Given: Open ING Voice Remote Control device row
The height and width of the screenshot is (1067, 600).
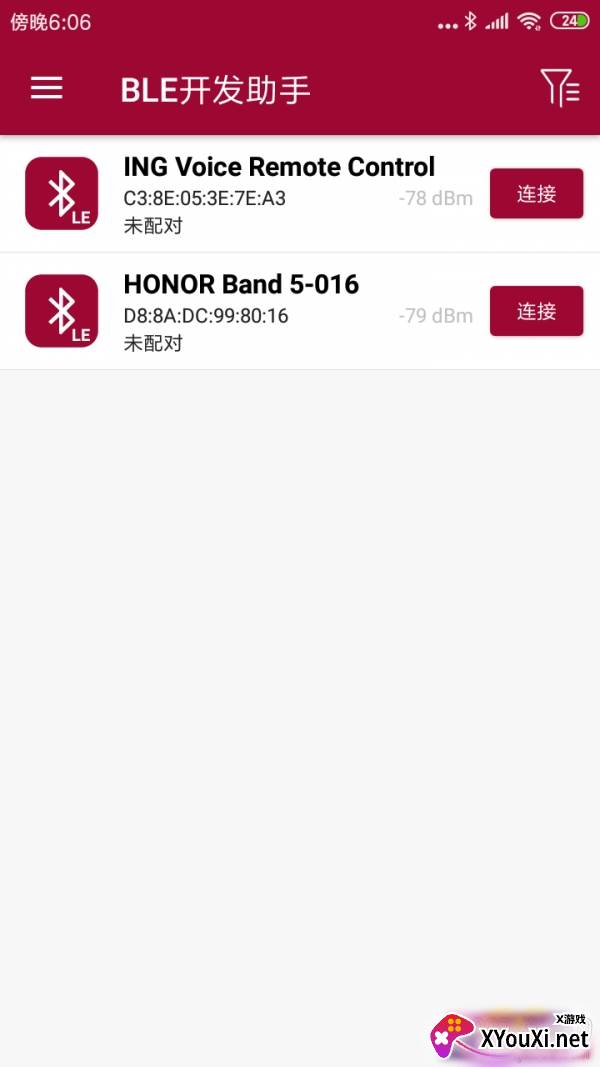Looking at the screenshot, I should (300, 194).
